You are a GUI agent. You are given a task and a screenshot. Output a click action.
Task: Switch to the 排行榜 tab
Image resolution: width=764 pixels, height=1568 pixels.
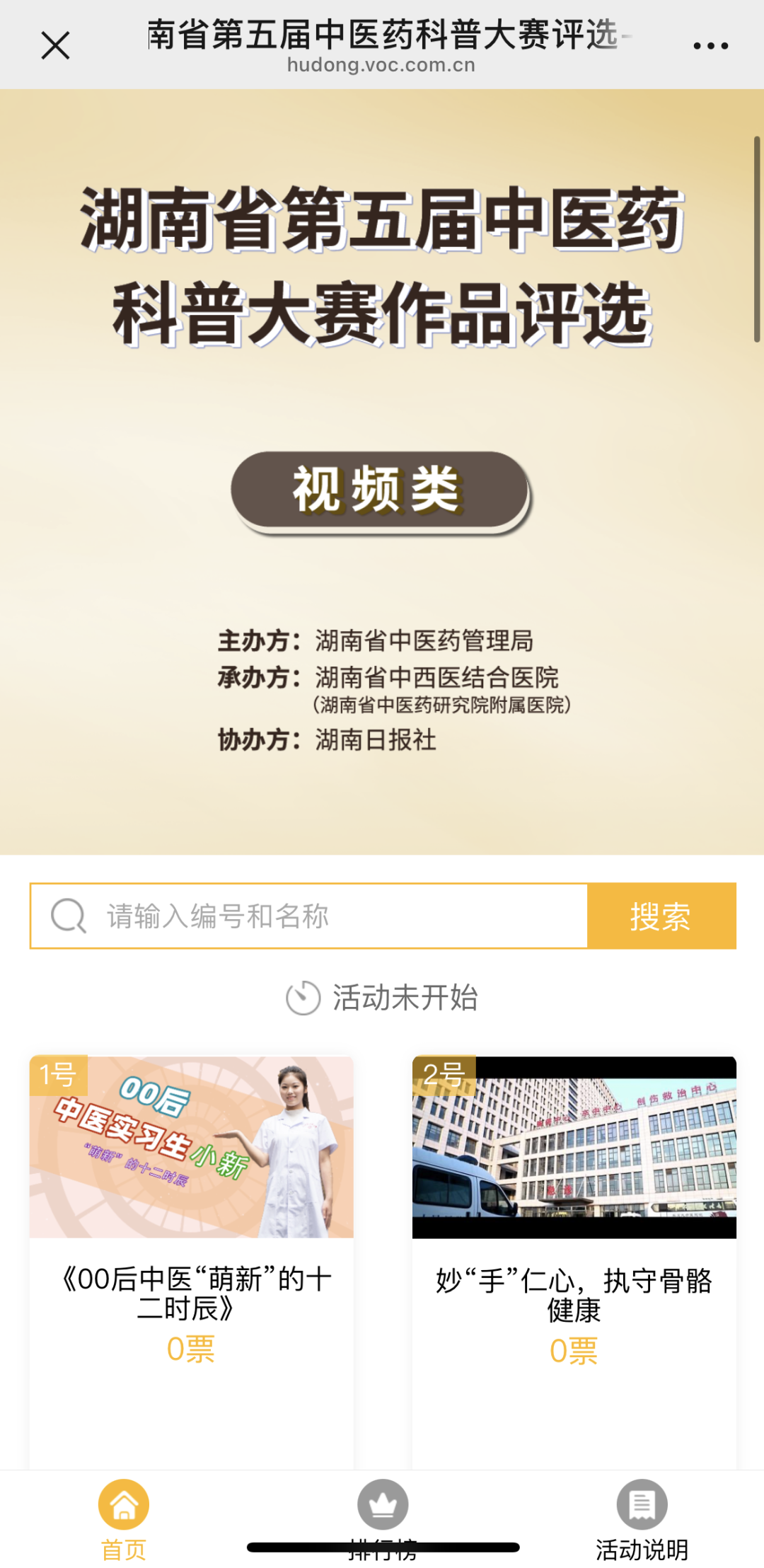click(383, 1514)
